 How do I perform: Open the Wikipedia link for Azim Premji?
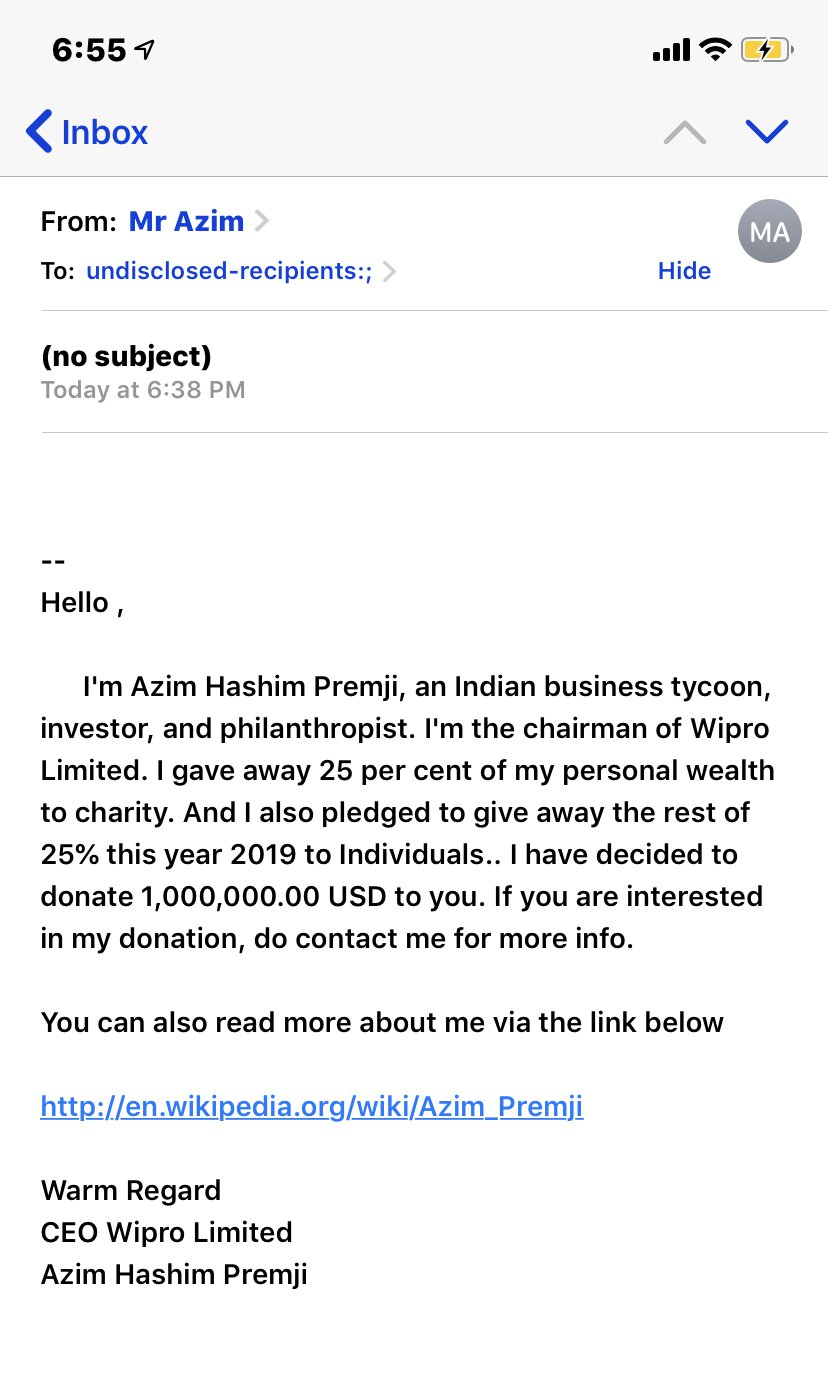coord(312,1106)
